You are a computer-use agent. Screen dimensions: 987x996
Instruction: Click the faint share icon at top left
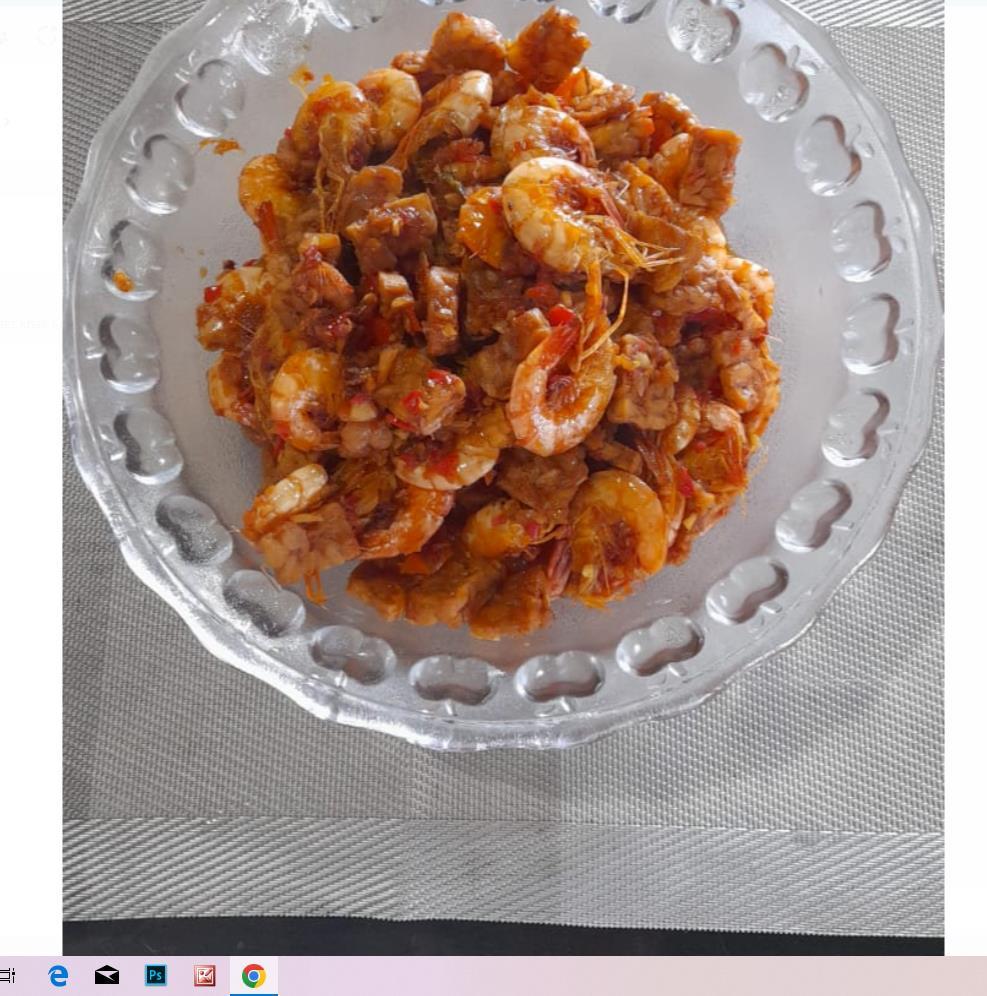pos(4,38)
